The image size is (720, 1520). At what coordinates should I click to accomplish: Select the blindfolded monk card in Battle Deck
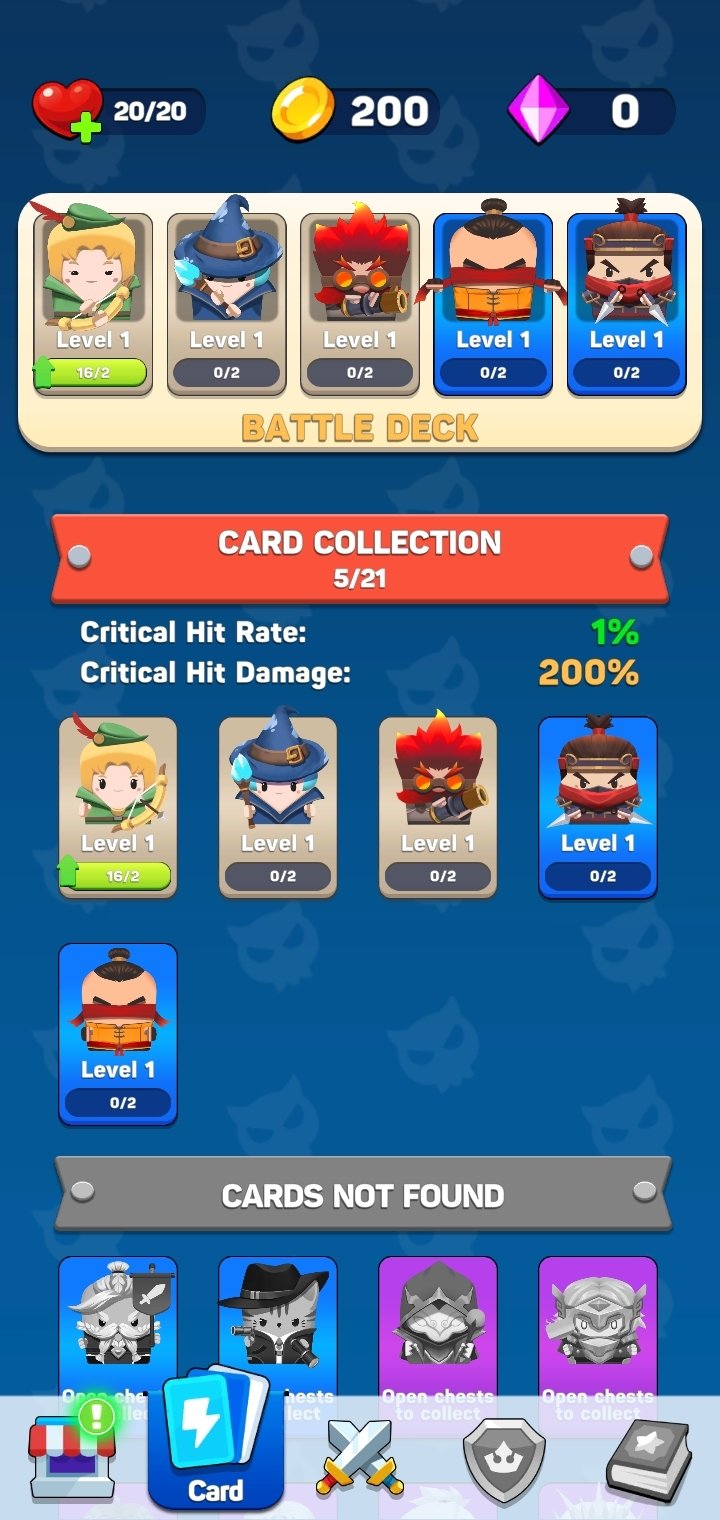[493, 304]
